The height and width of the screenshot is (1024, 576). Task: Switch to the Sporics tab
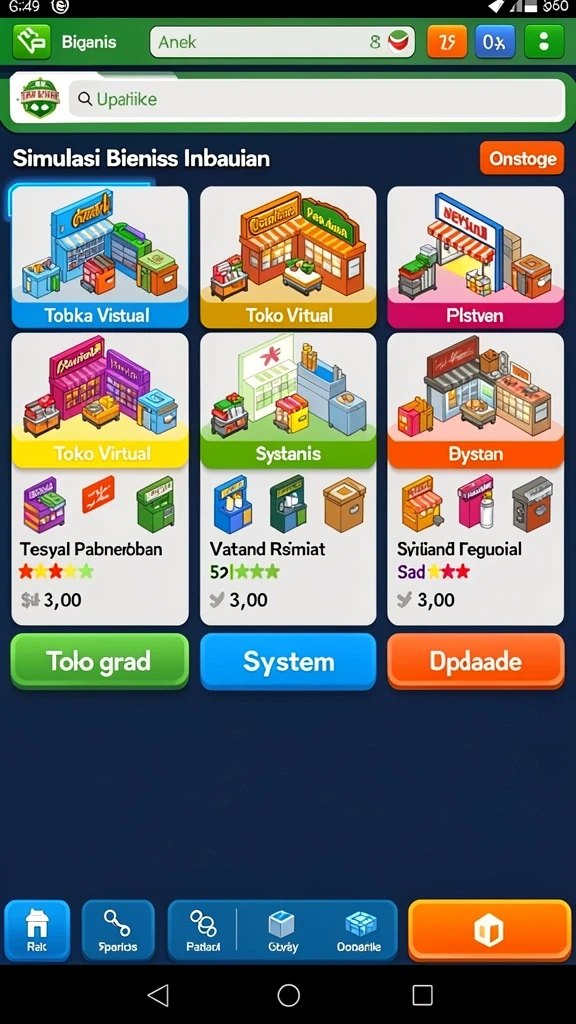click(118, 931)
